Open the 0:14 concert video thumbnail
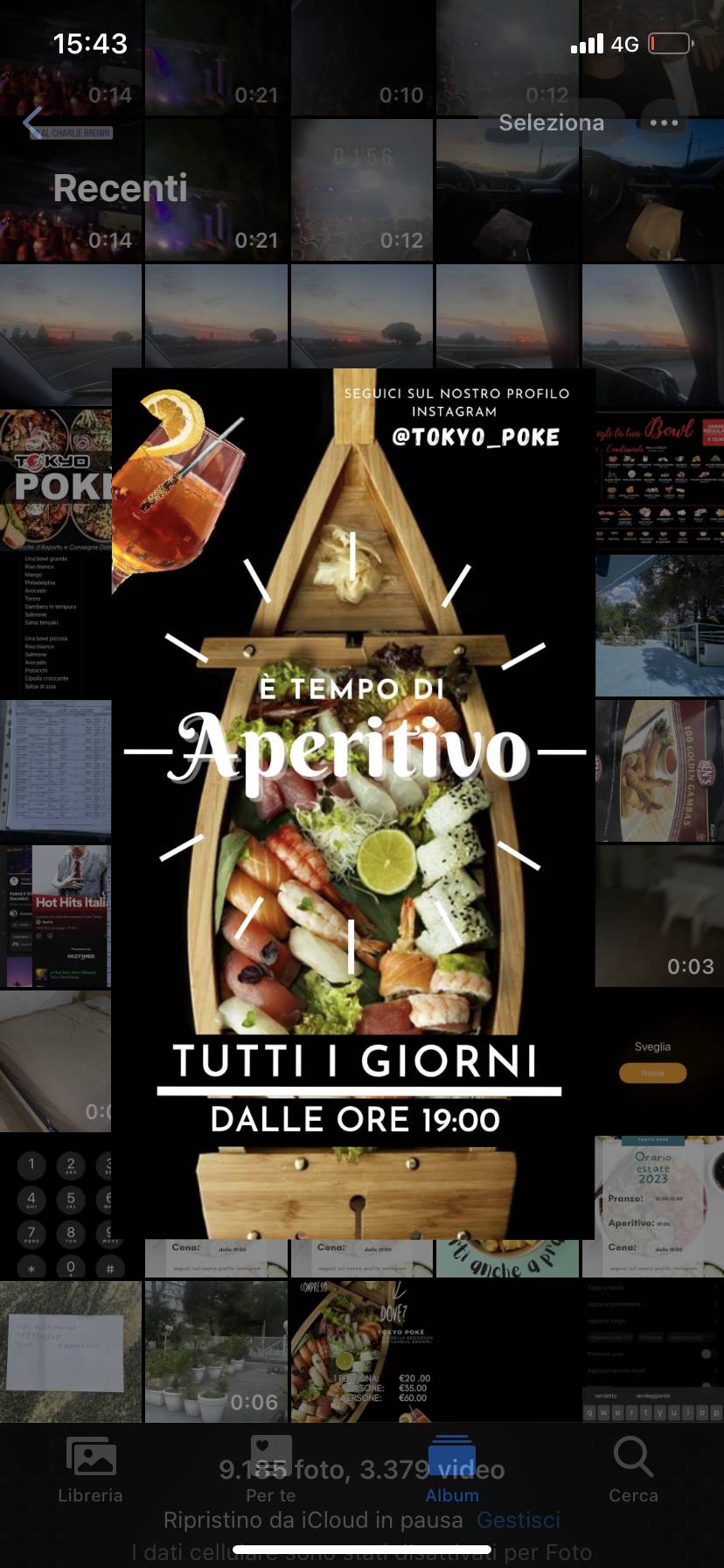The image size is (724, 1568). [x=70, y=191]
